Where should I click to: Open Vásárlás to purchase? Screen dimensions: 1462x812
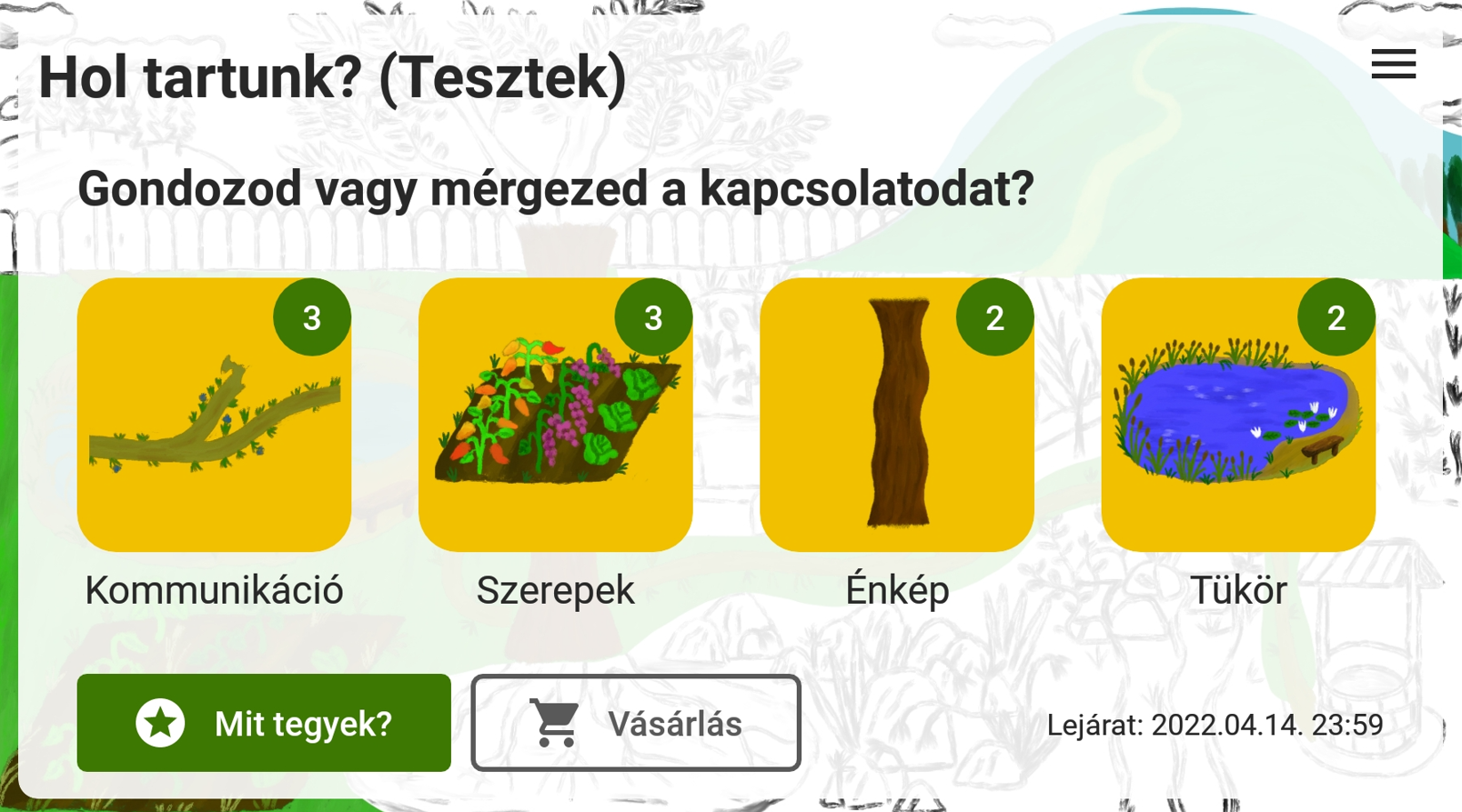(635, 723)
